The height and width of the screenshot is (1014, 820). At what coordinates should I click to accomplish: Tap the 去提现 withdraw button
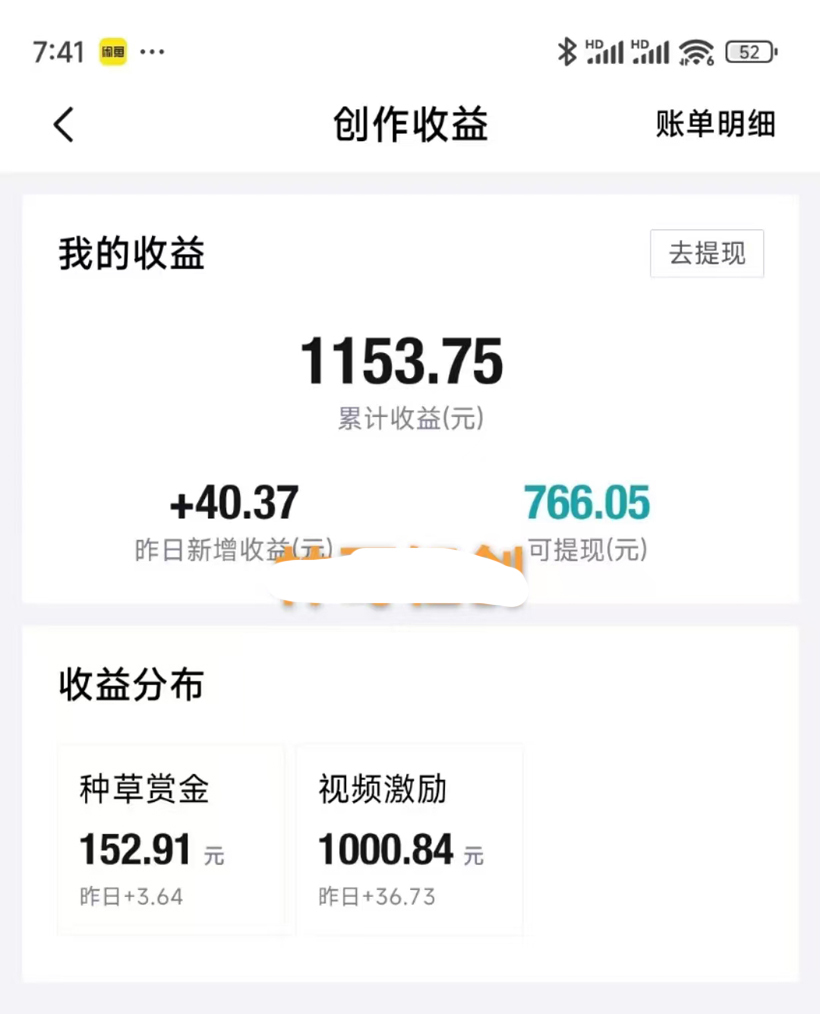pyautogui.click(x=707, y=253)
